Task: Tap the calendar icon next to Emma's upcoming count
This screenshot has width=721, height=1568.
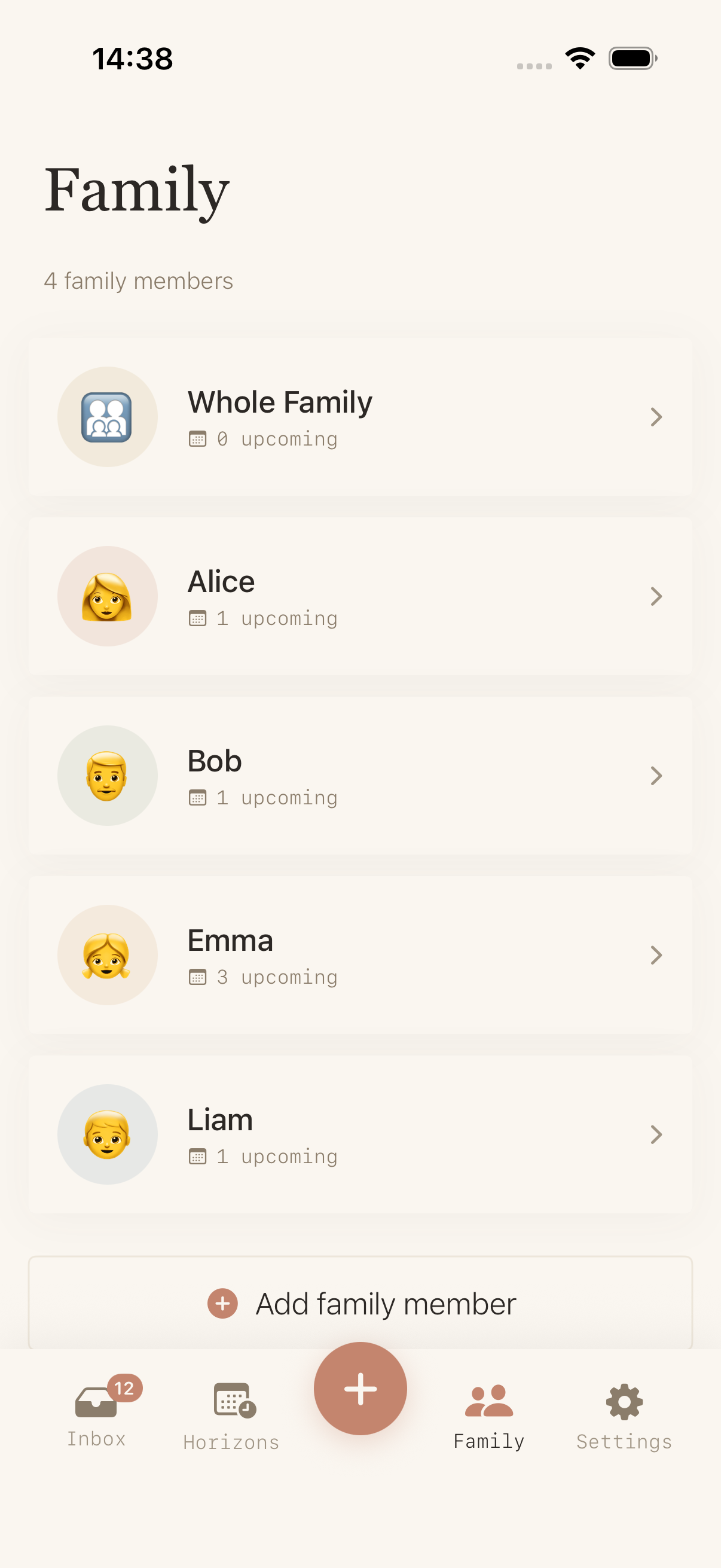Action: (197, 977)
